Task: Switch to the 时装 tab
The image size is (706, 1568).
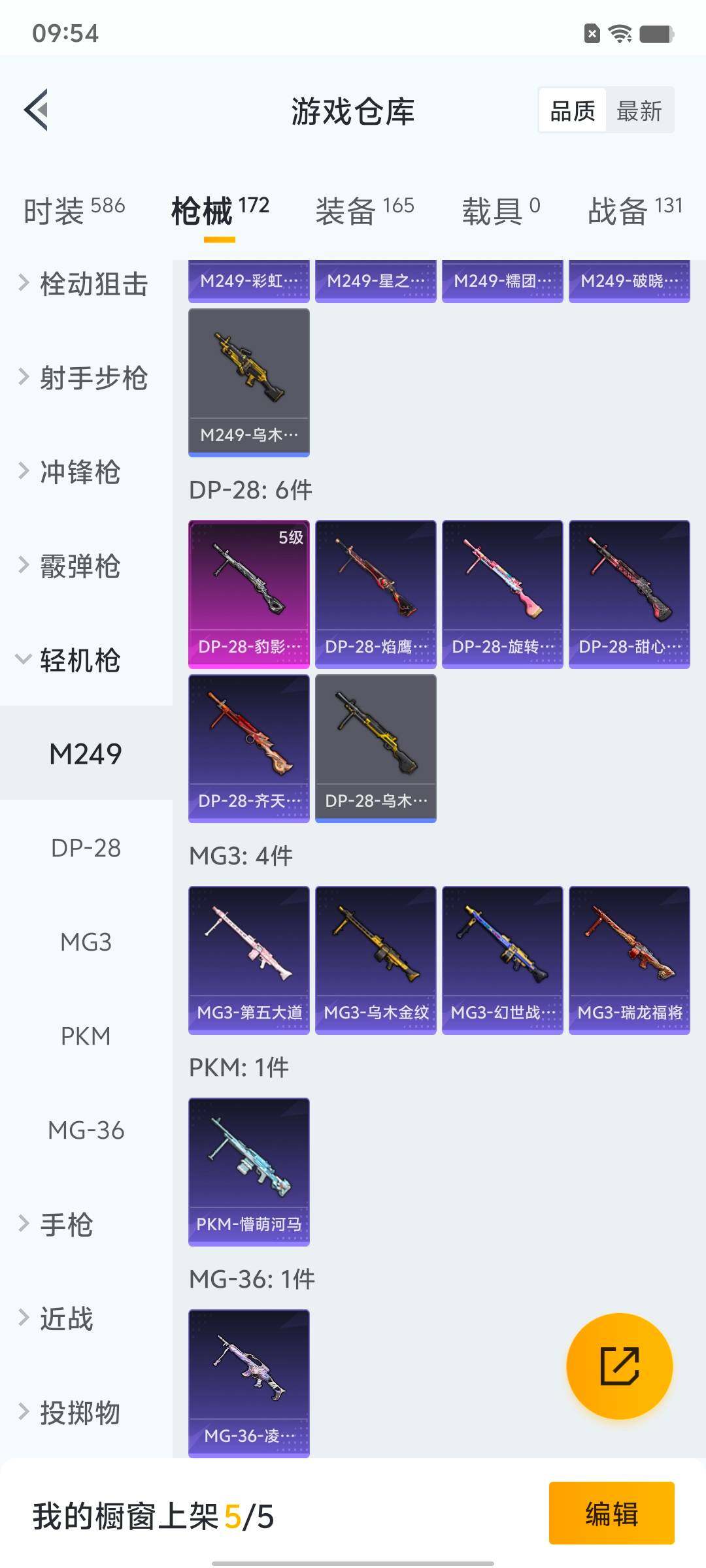Action: [x=74, y=210]
